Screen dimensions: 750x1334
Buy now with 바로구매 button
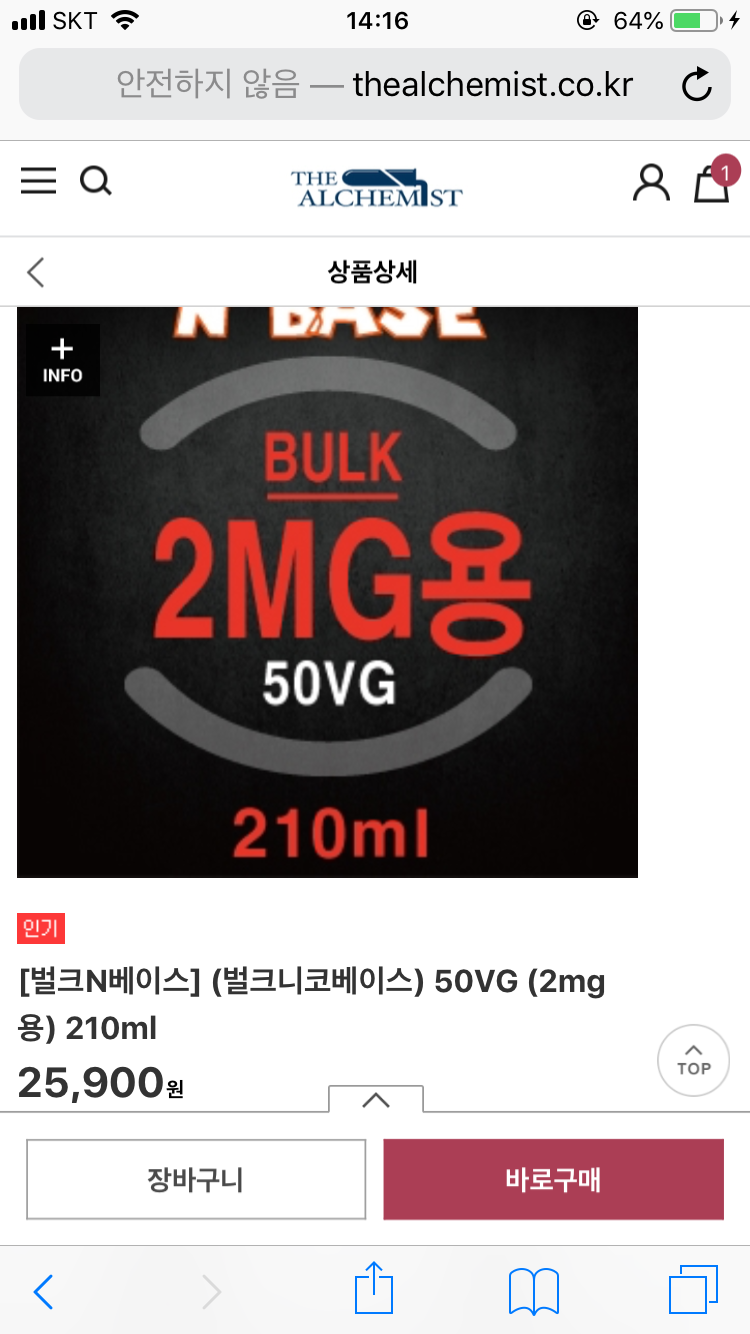[x=553, y=1180]
